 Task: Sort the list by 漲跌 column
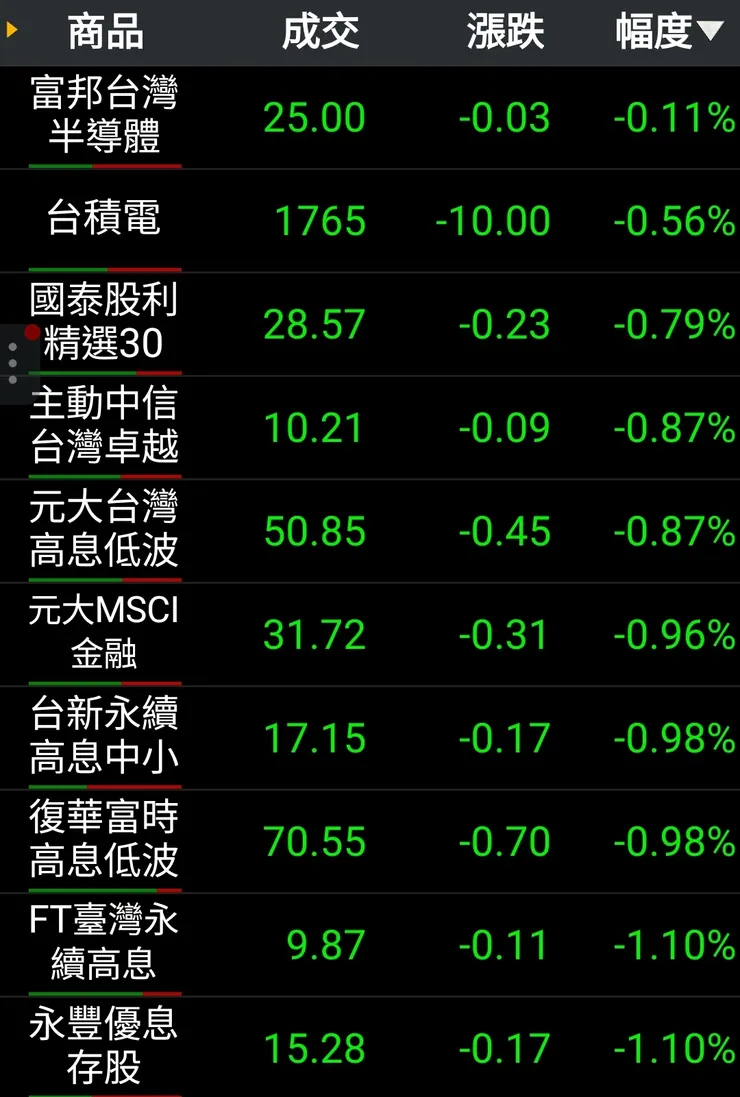pyautogui.click(x=505, y=33)
